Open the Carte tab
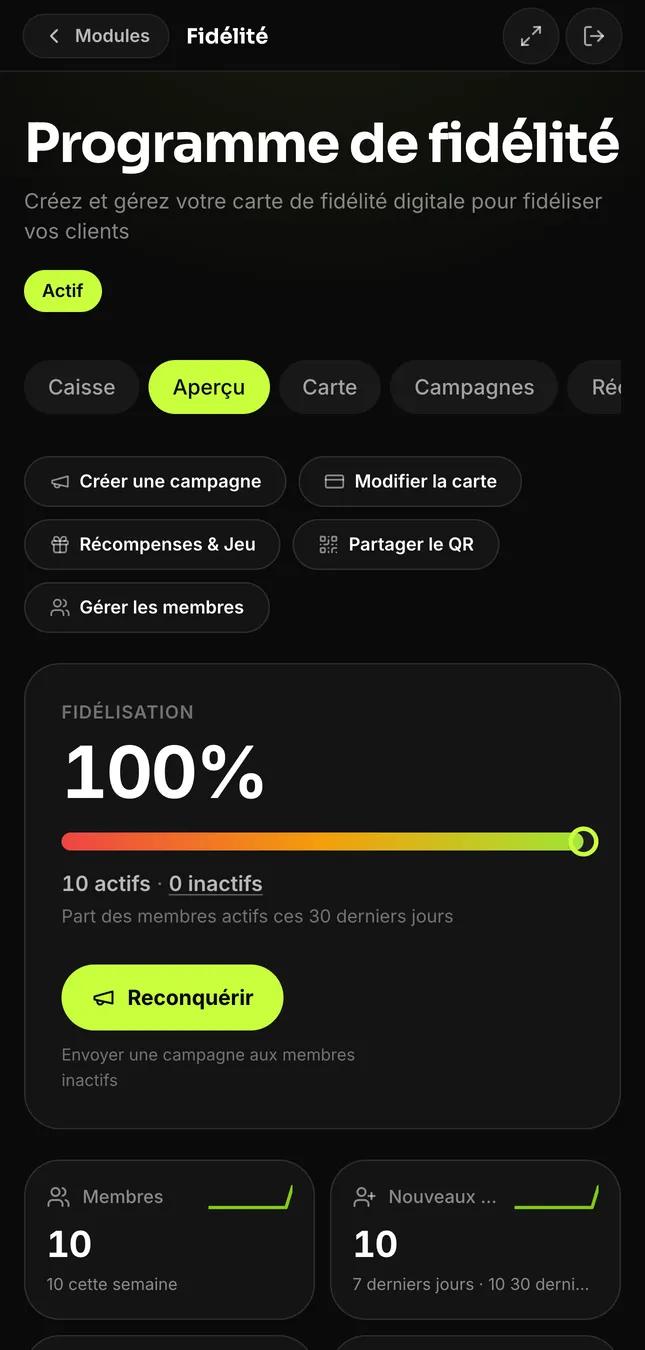Image resolution: width=645 pixels, height=1350 pixels. click(x=330, y=387)
